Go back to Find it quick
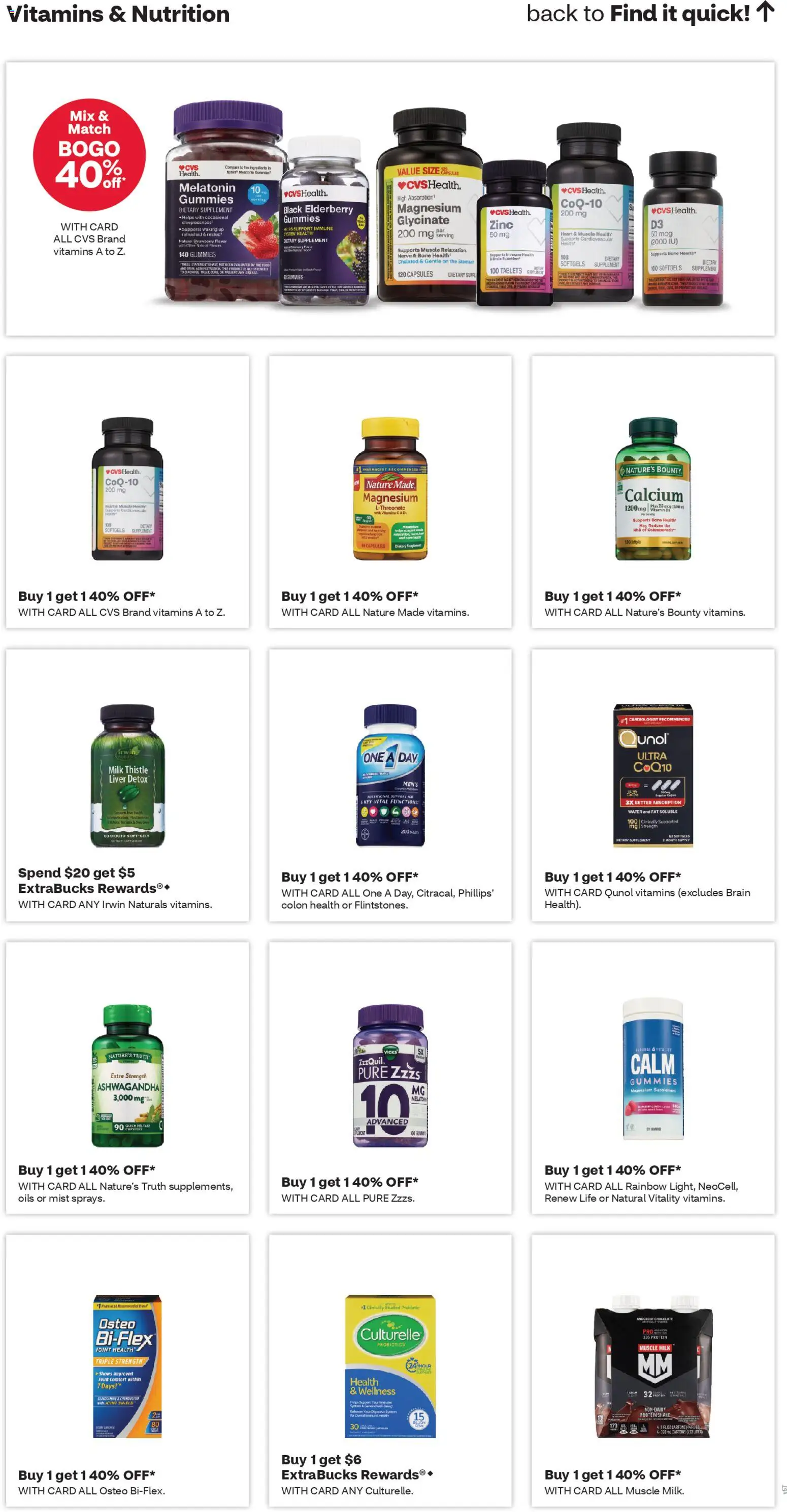The width and height of the screenshot is (787, 1512). (x=649, y=14)
